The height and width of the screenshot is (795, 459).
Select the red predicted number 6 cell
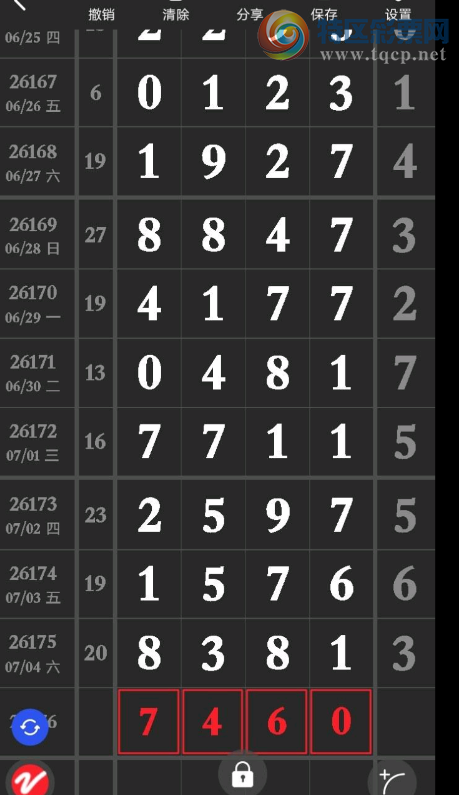click(277, 721)
